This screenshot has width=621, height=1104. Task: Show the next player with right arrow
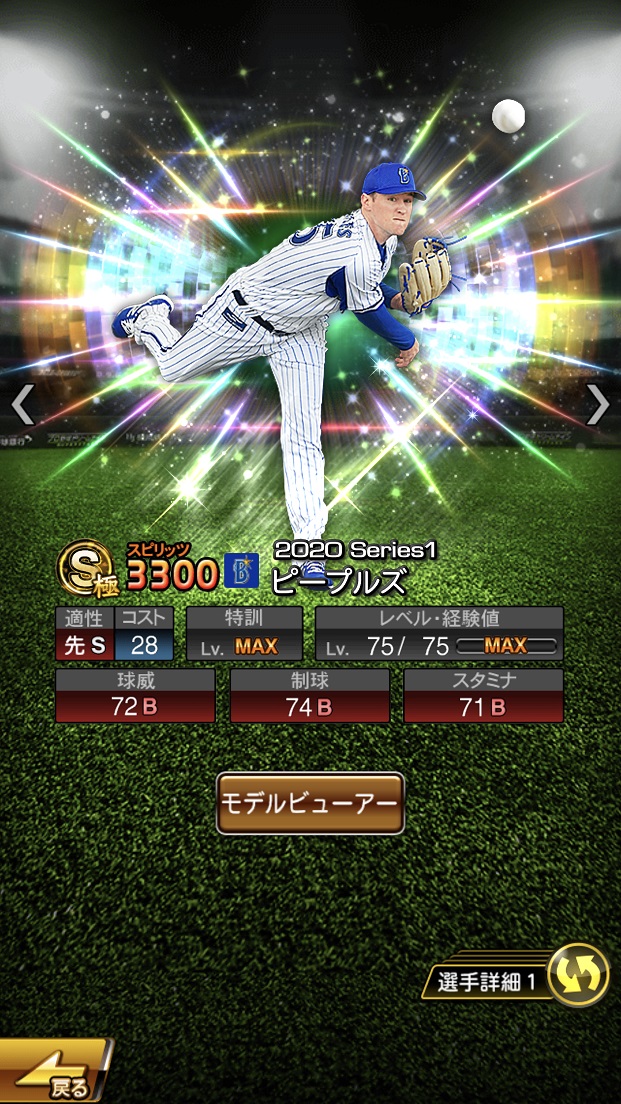click(597, 405)
